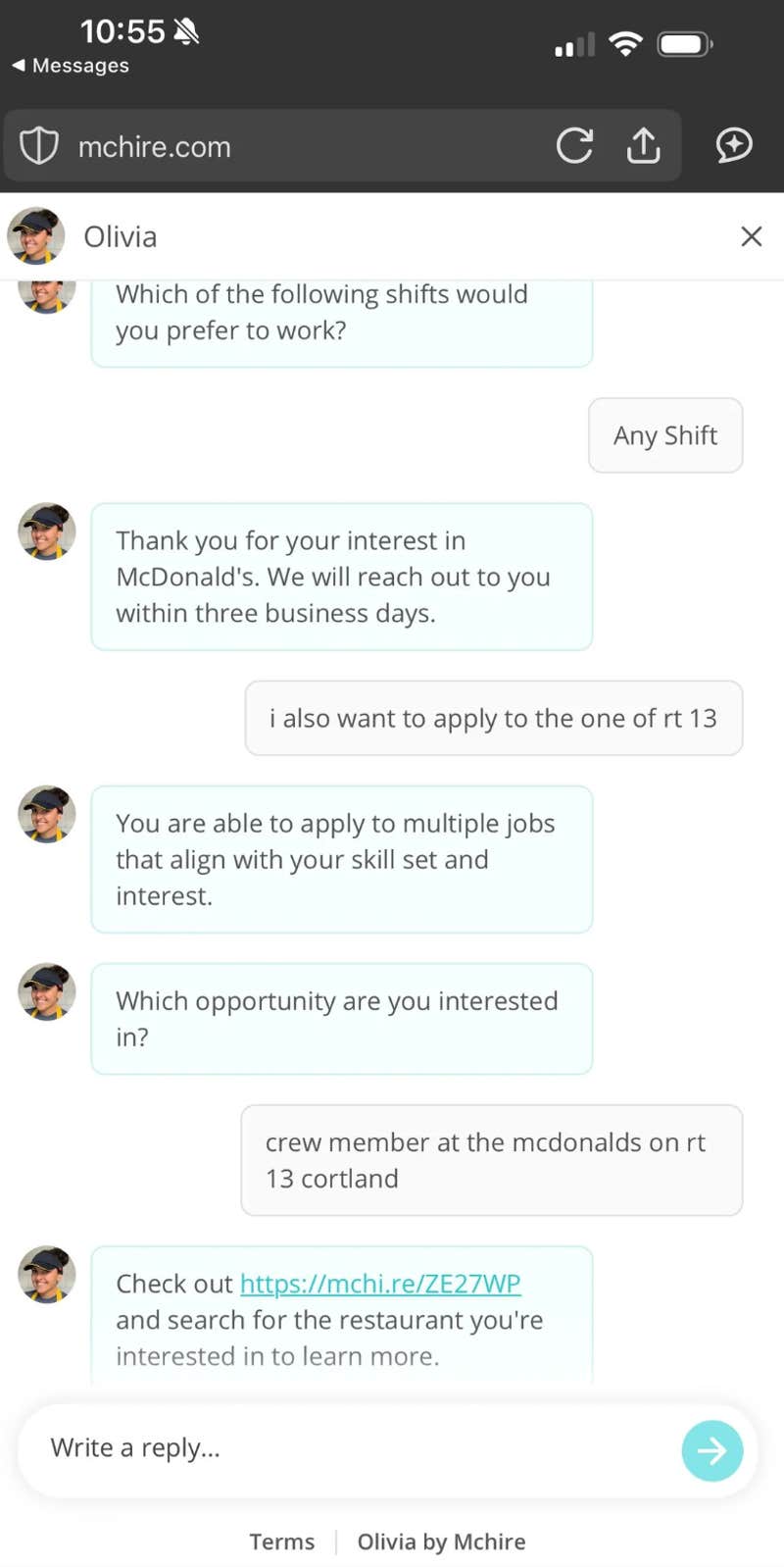Image resolution: width=784 pixels, height=1567 pixels.
Task: Tap the privacy shield icon in the address bar
Action: [x=38, y=145]
